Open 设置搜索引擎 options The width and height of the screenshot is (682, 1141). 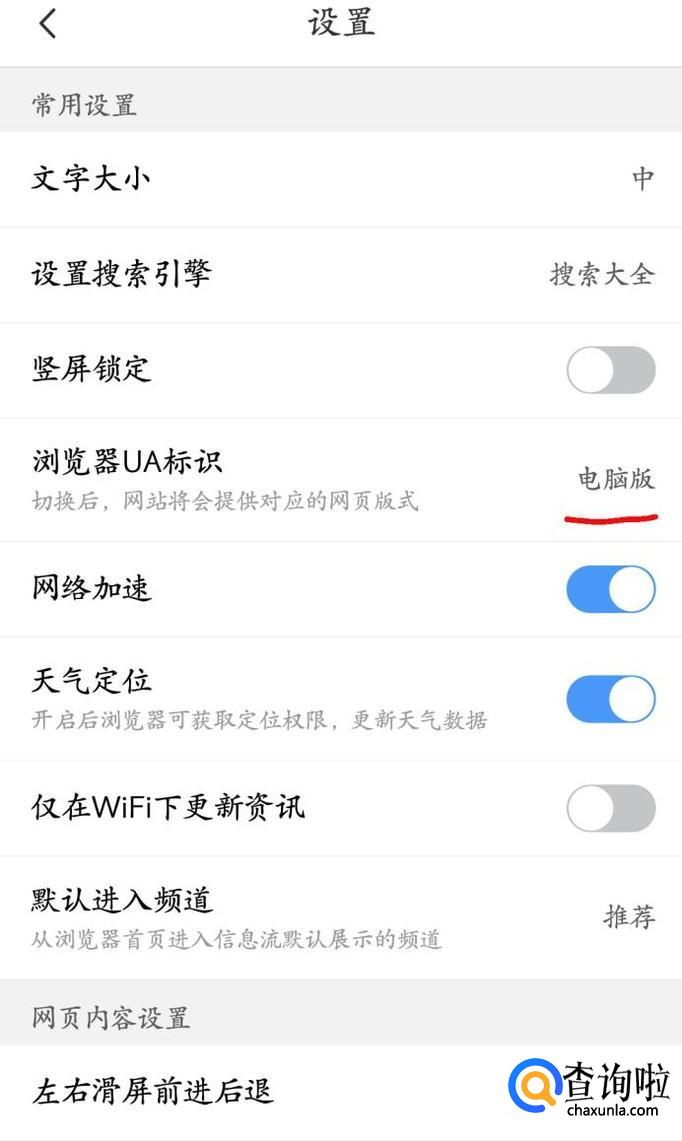[340, 274]
